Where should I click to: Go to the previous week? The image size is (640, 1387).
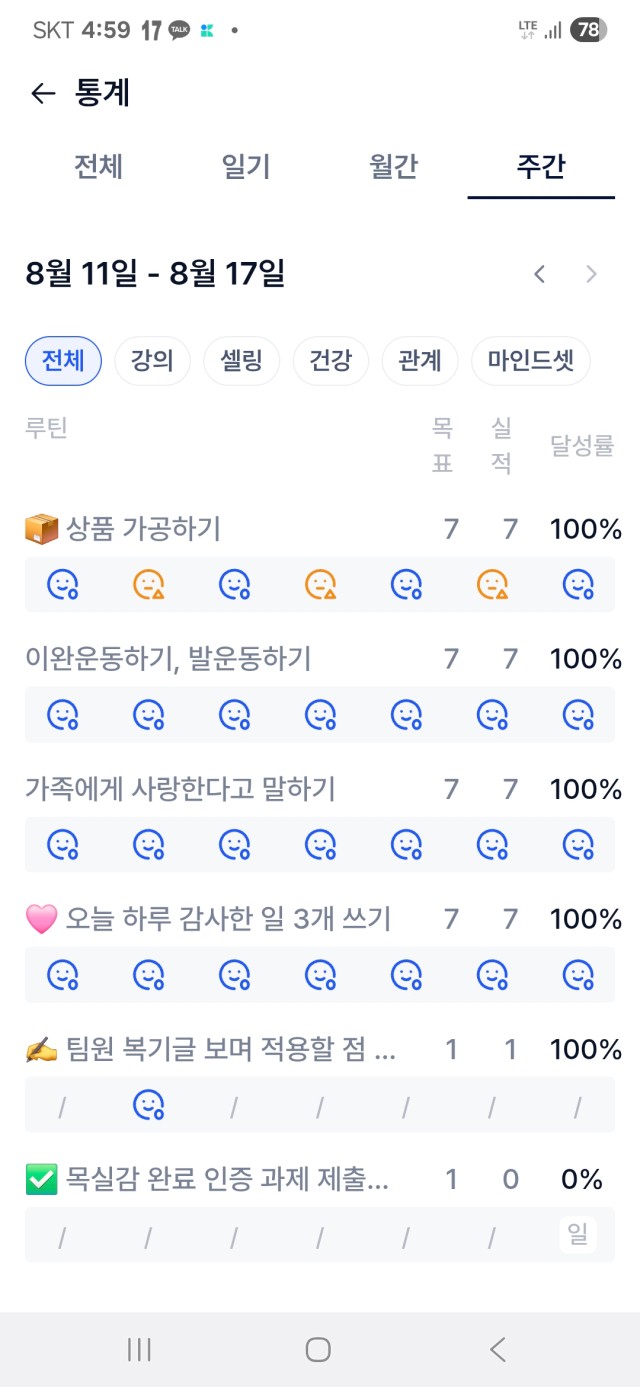click(x=539, y=274)
